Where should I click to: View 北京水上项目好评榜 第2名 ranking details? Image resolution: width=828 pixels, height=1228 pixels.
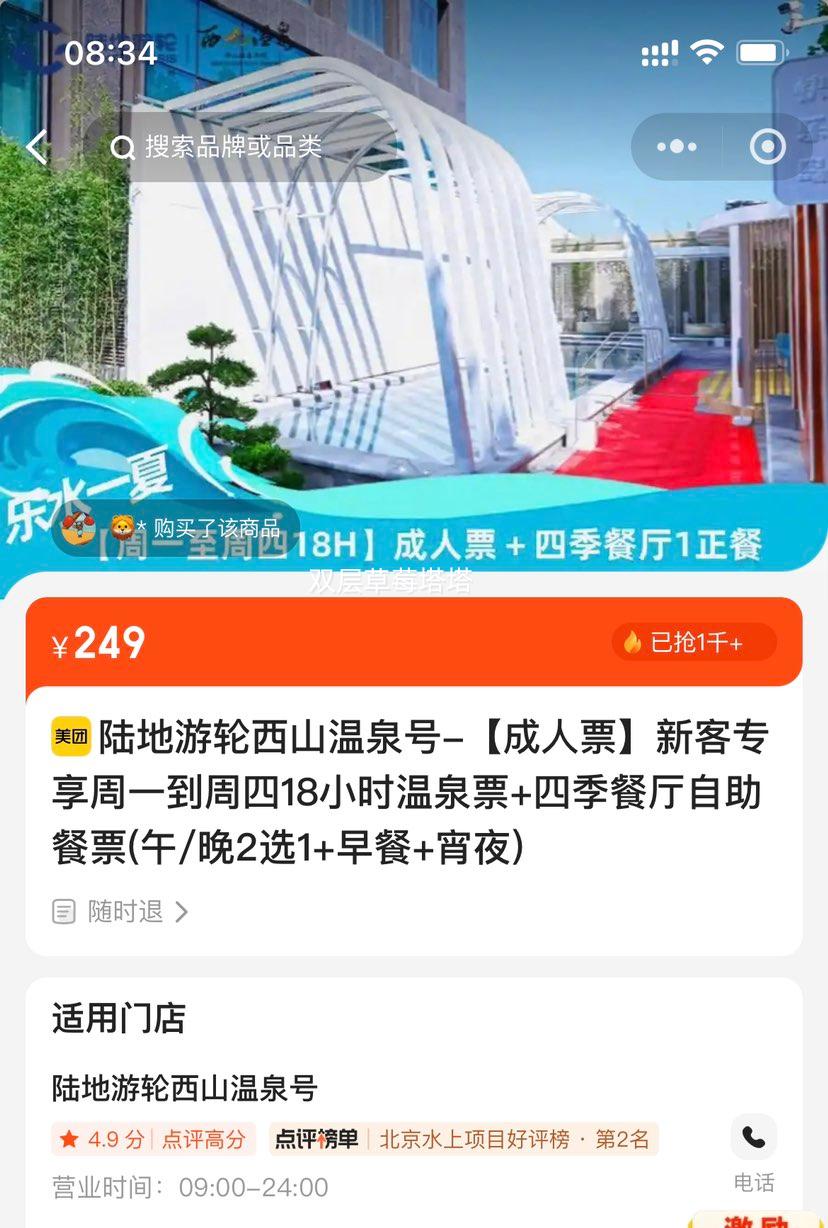click(513, 1138)
